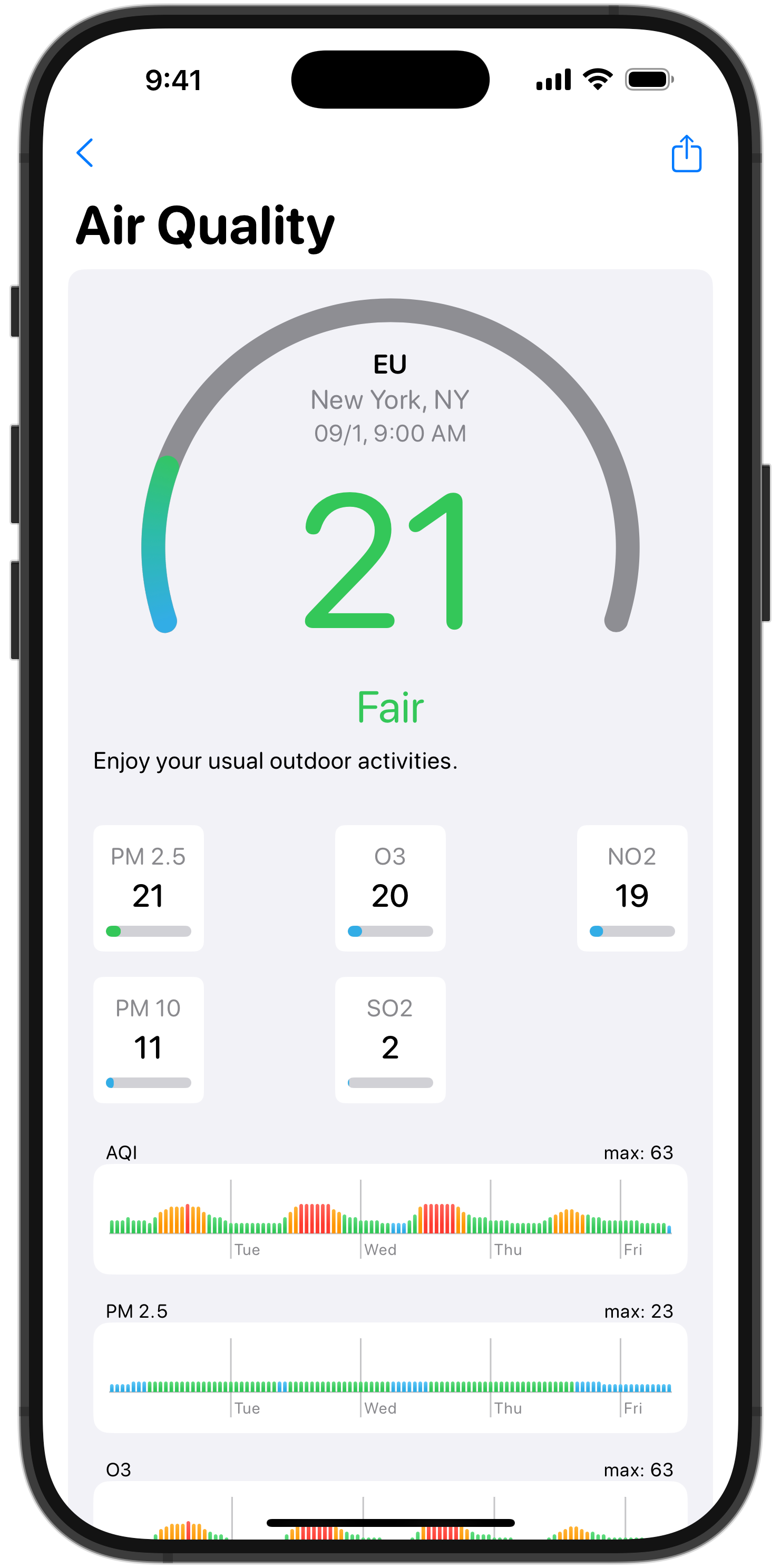The height and width of the screenshot is (1568, 781).
Task: Open the NO2 pollutant tile
Action: [x=632, y=887]
